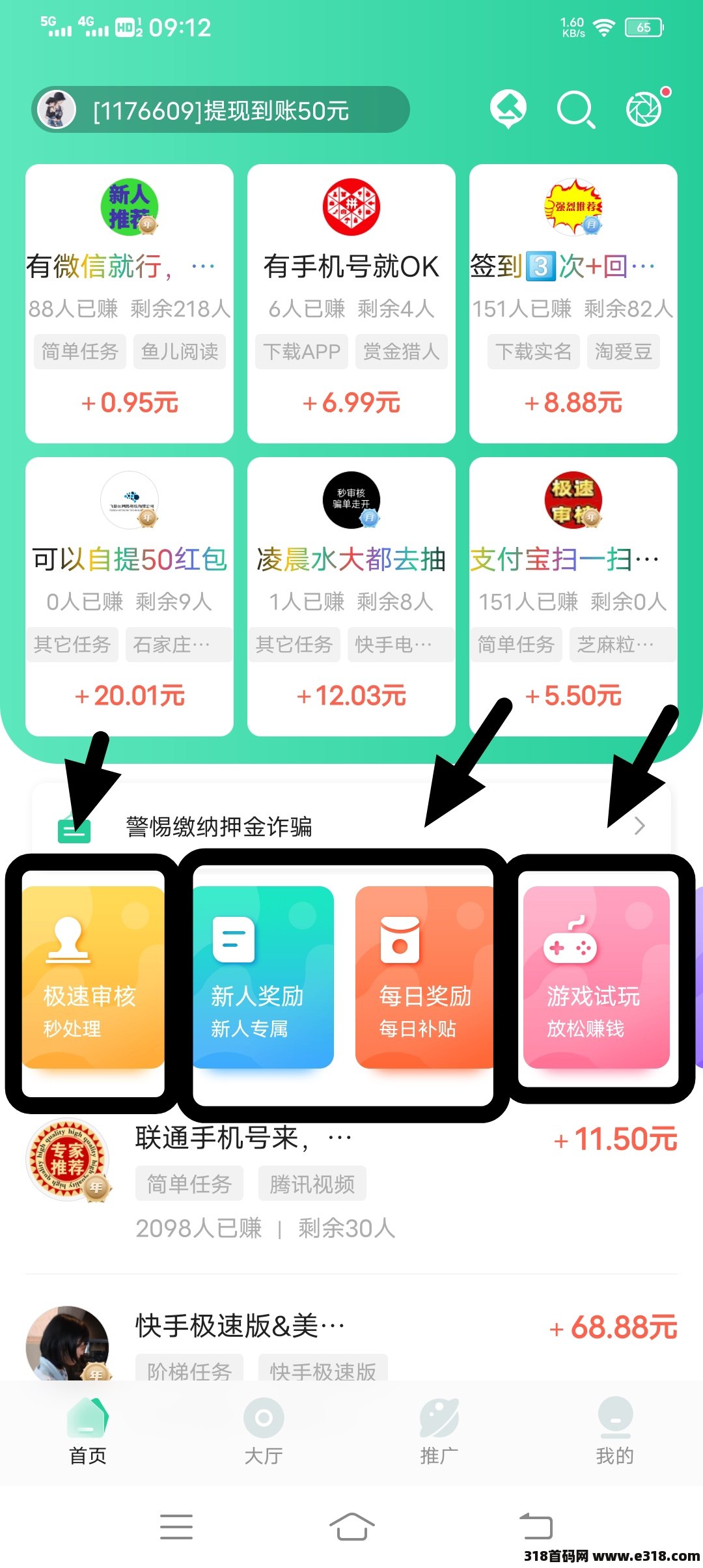Image resolution: width=703 pixels, height=1568 pixels.
Task: Open the 签到3次 +8.88元 task card
Action: pos(573,303)
